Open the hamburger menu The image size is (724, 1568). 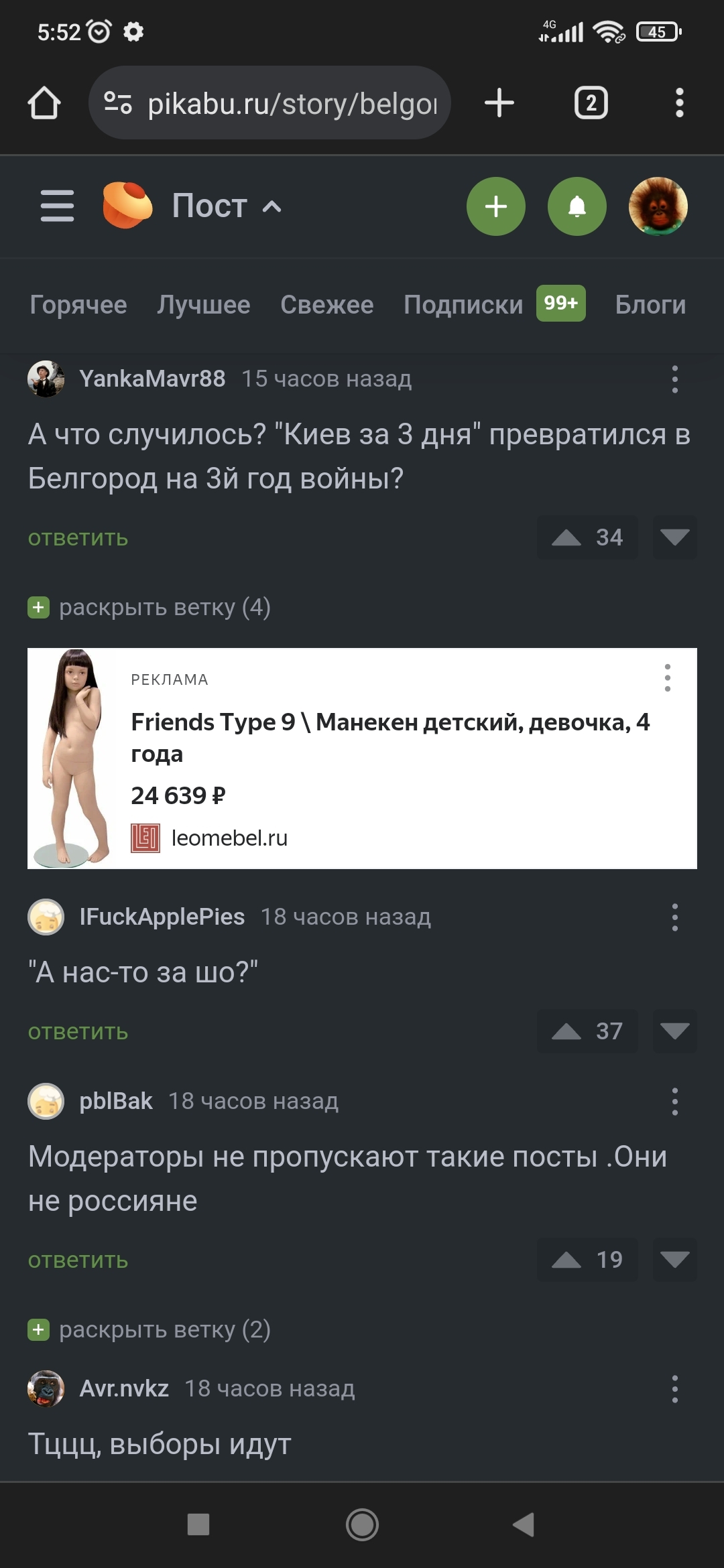[x=57, y=206]
